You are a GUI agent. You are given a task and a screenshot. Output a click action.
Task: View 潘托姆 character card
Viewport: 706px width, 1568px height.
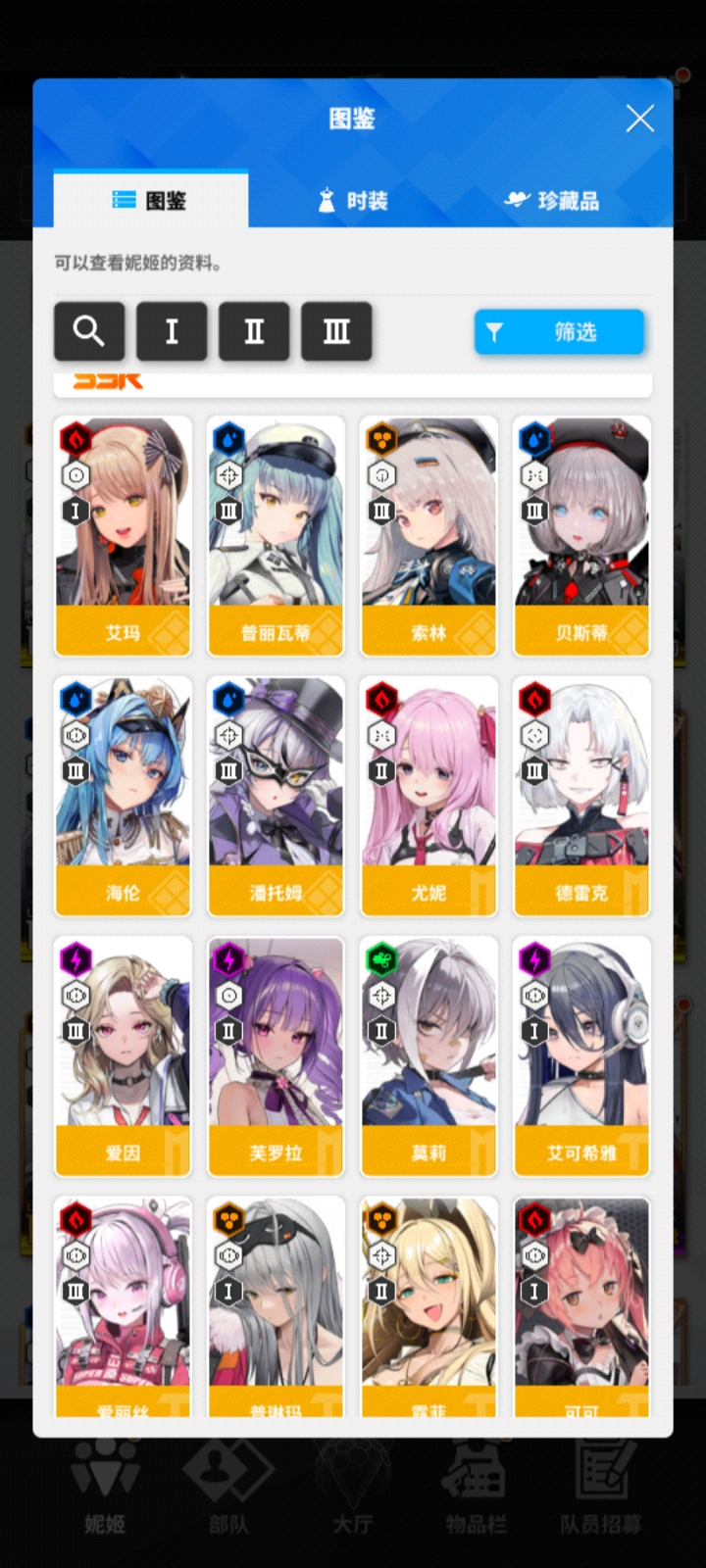276,796
